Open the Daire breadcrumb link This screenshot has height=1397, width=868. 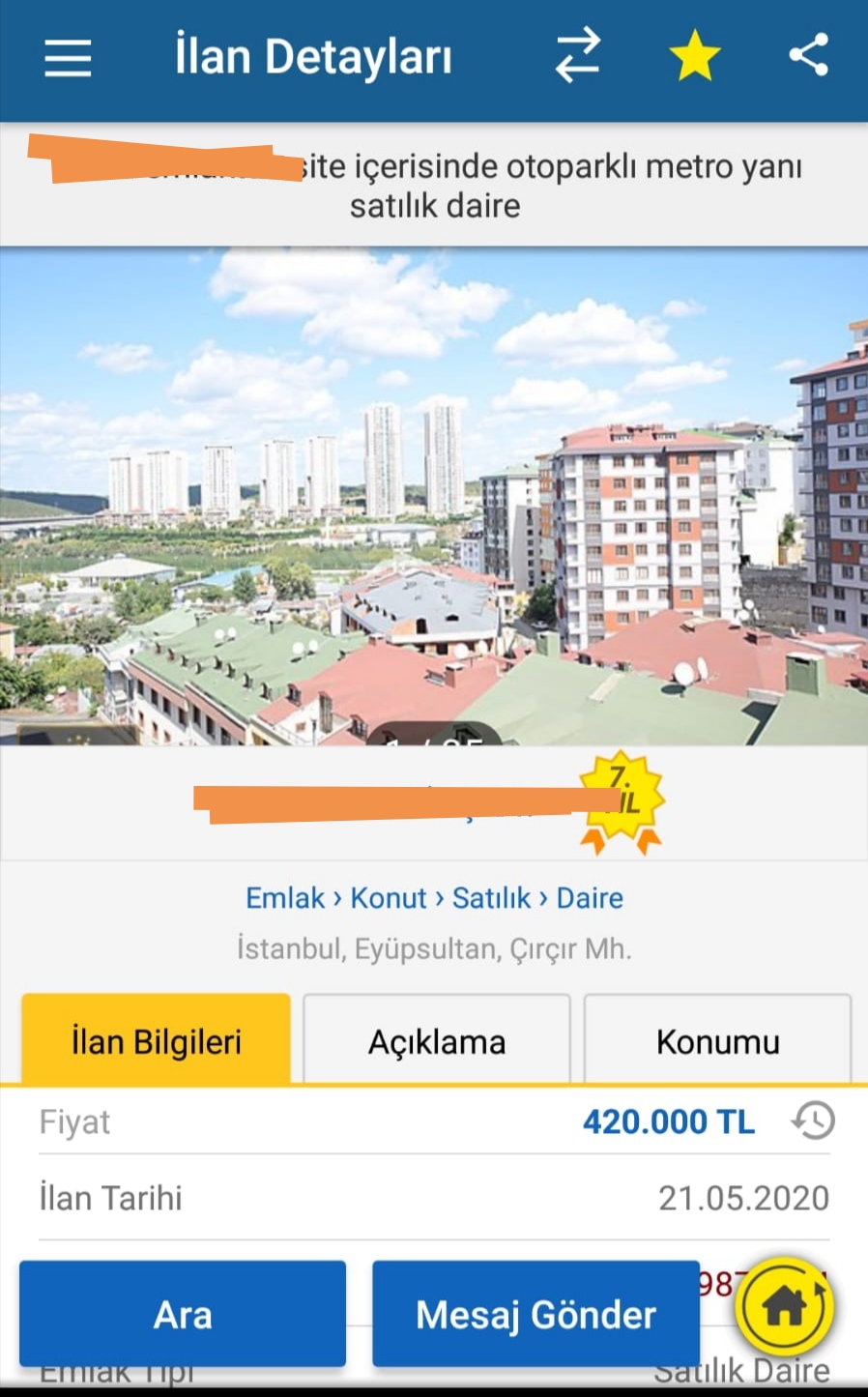click(x=590, y=898)
